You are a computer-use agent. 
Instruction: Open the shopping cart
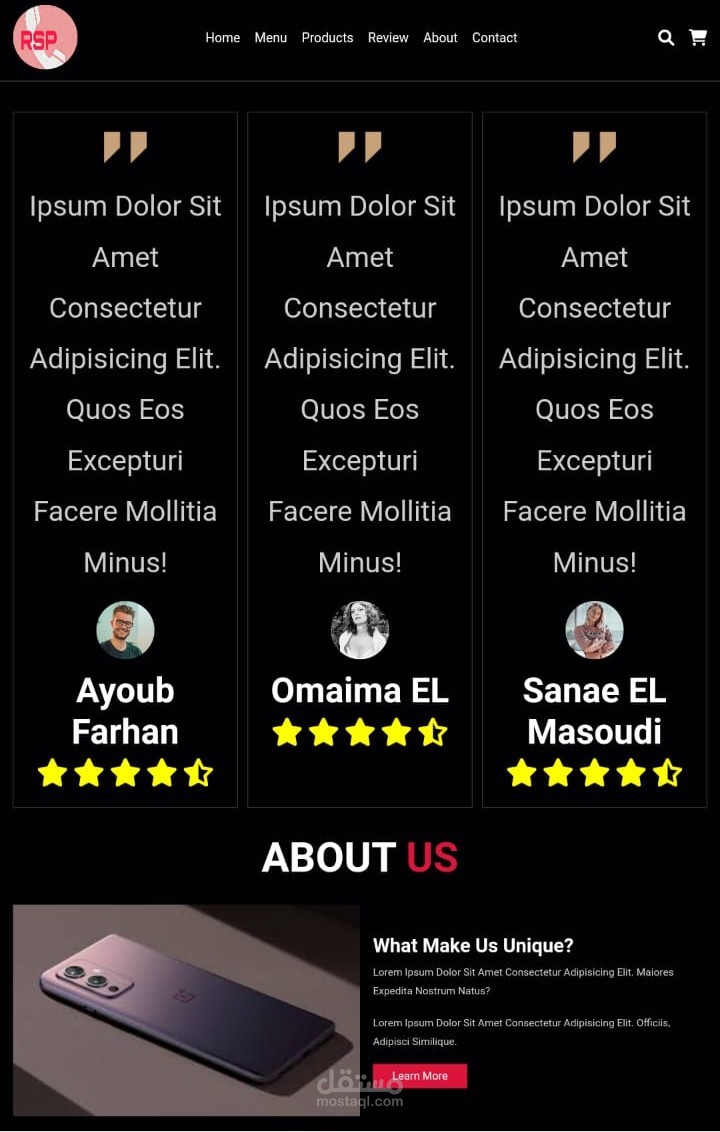698,38
